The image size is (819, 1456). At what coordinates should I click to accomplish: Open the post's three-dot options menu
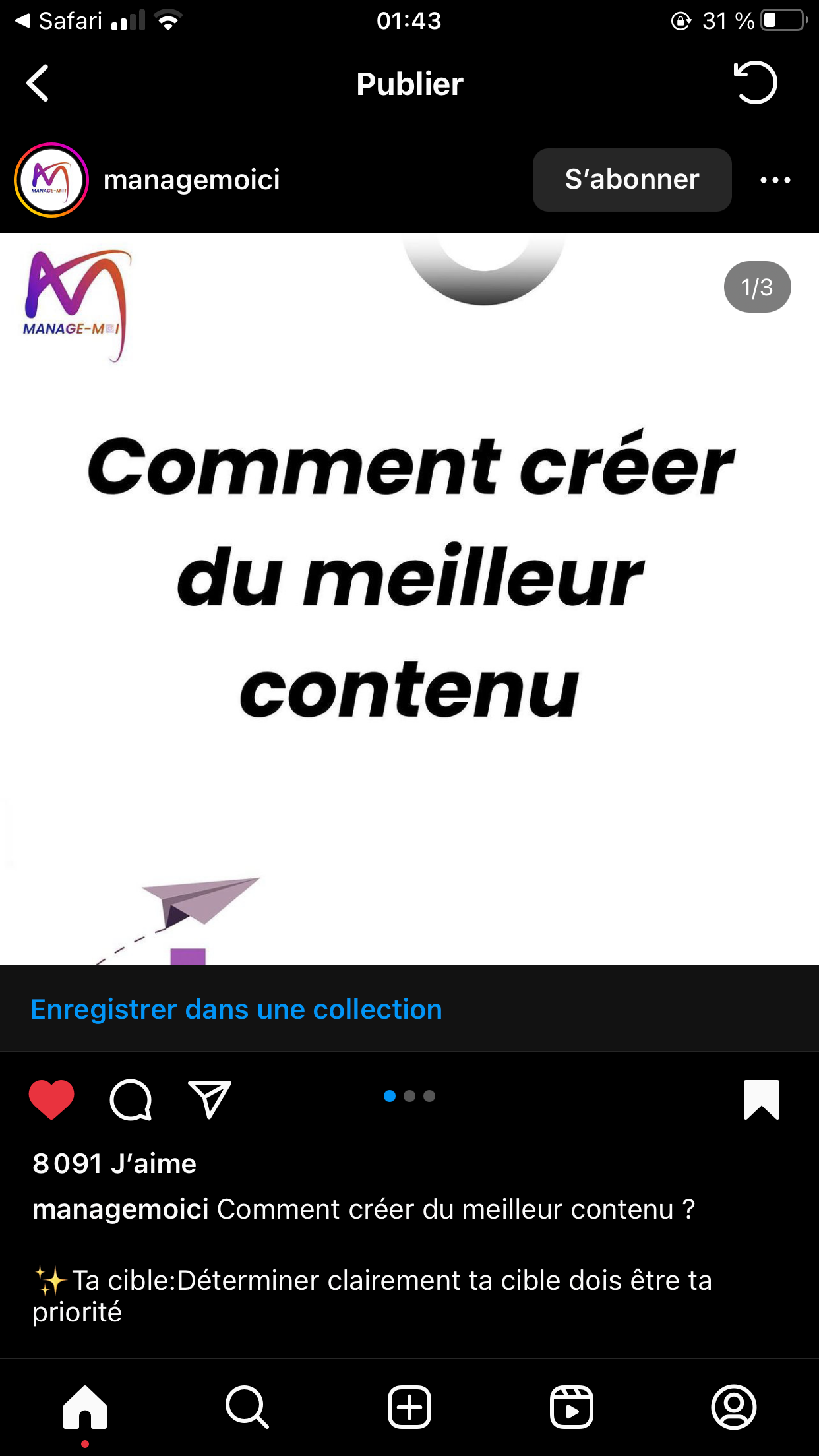click(x=775, y=180)
